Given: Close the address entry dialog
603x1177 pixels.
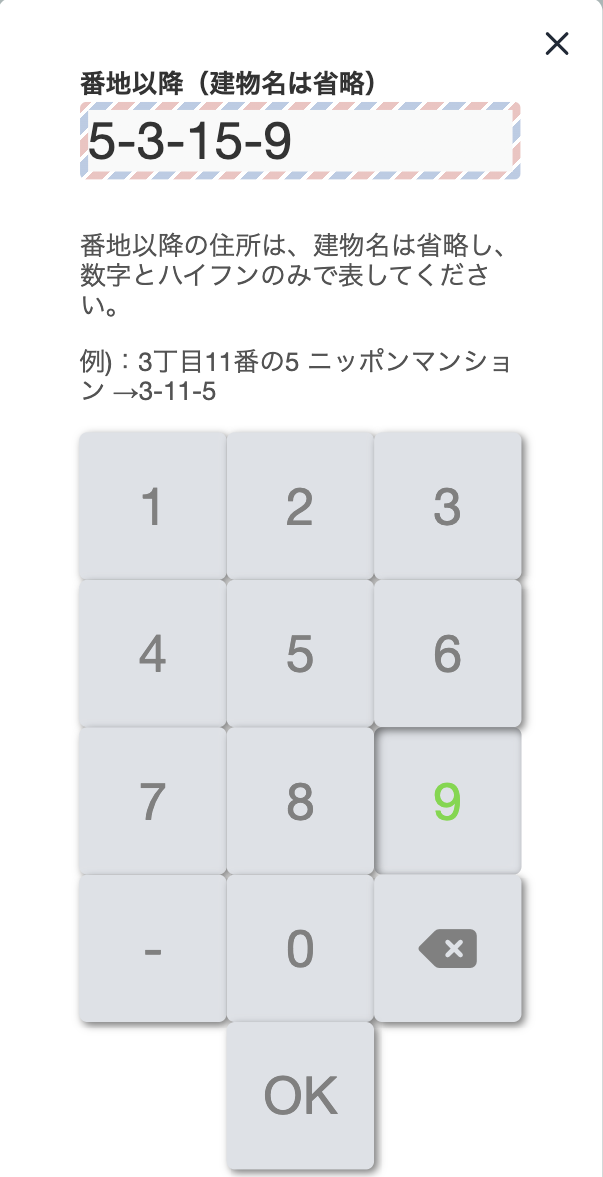Looking at the screenshot, I should click(556, 44).
